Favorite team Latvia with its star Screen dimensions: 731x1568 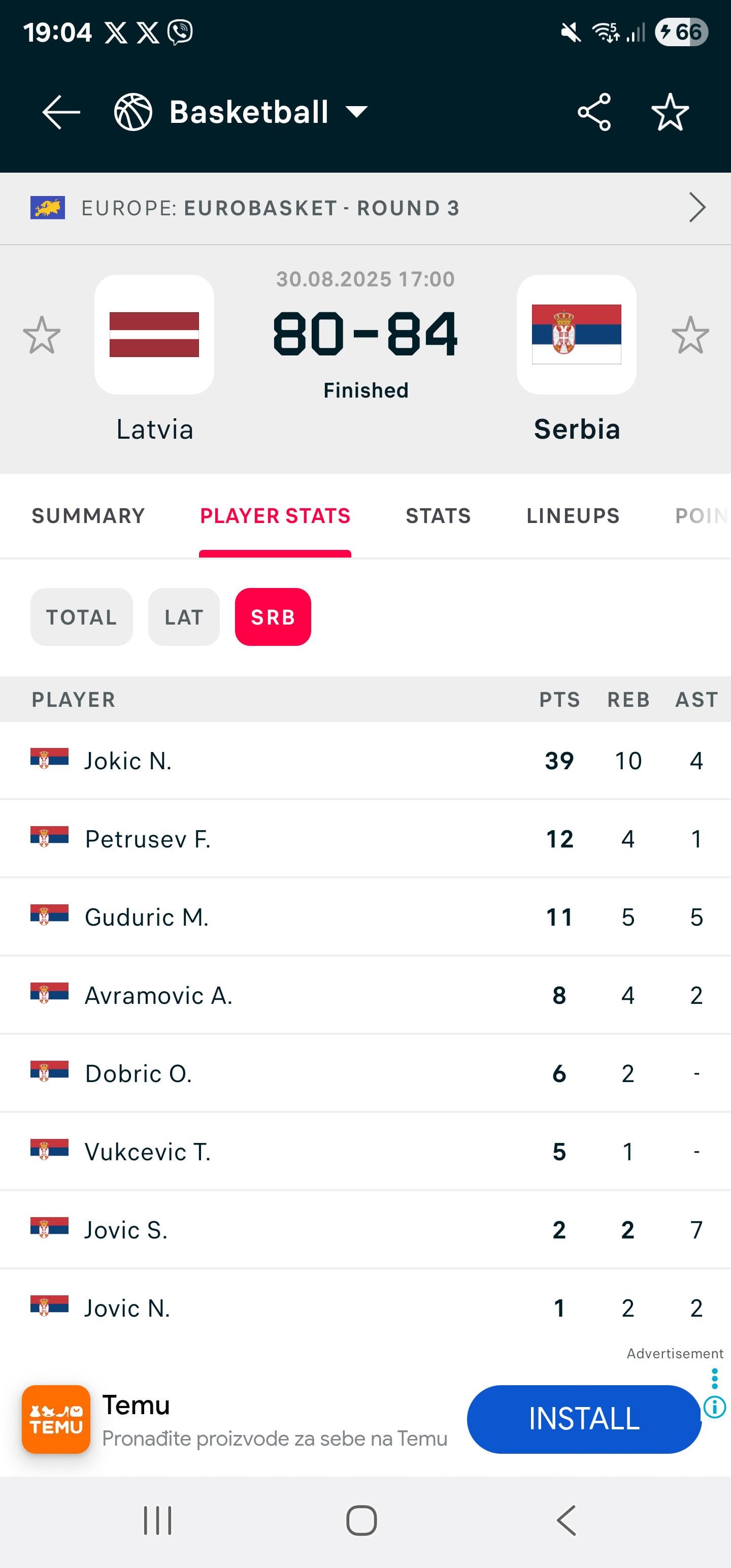click(x=42, y=335)
